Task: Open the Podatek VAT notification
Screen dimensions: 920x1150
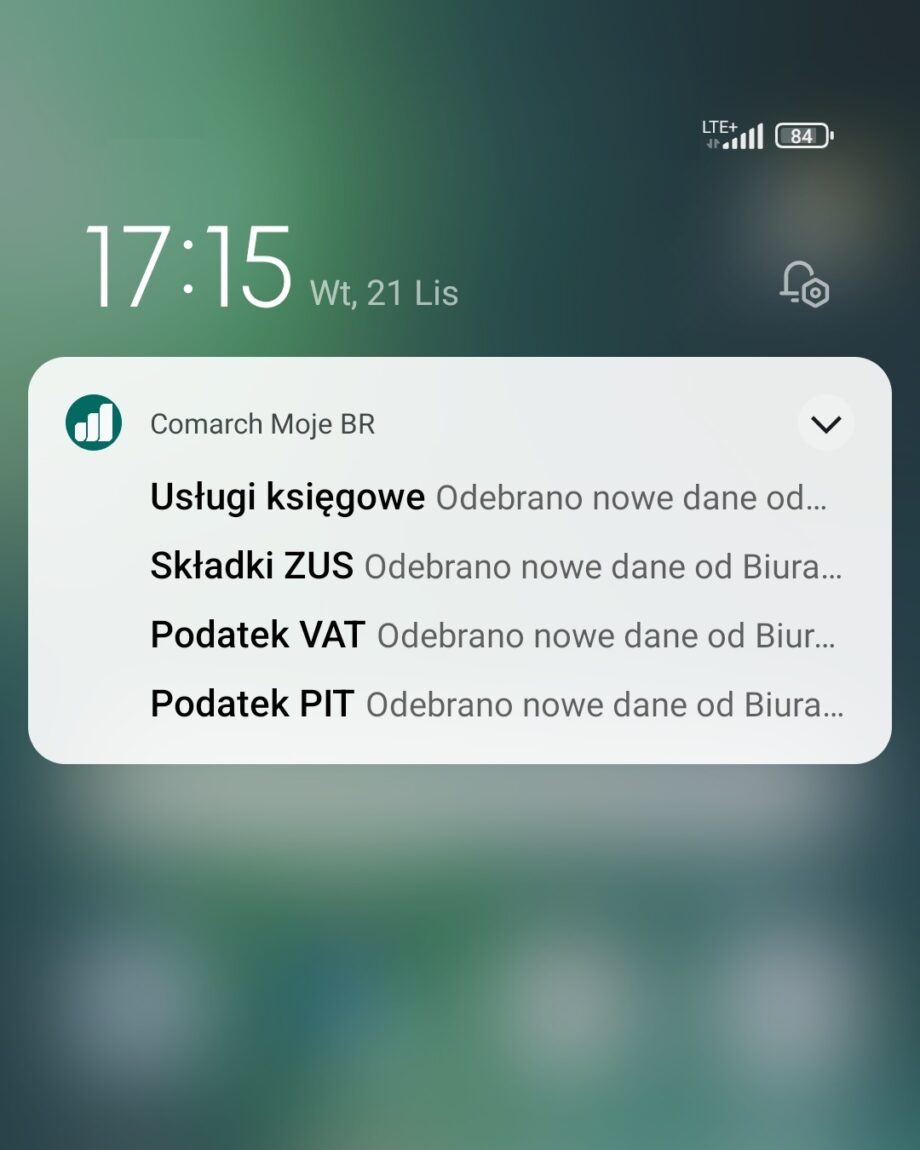Action: click(492, 636)
